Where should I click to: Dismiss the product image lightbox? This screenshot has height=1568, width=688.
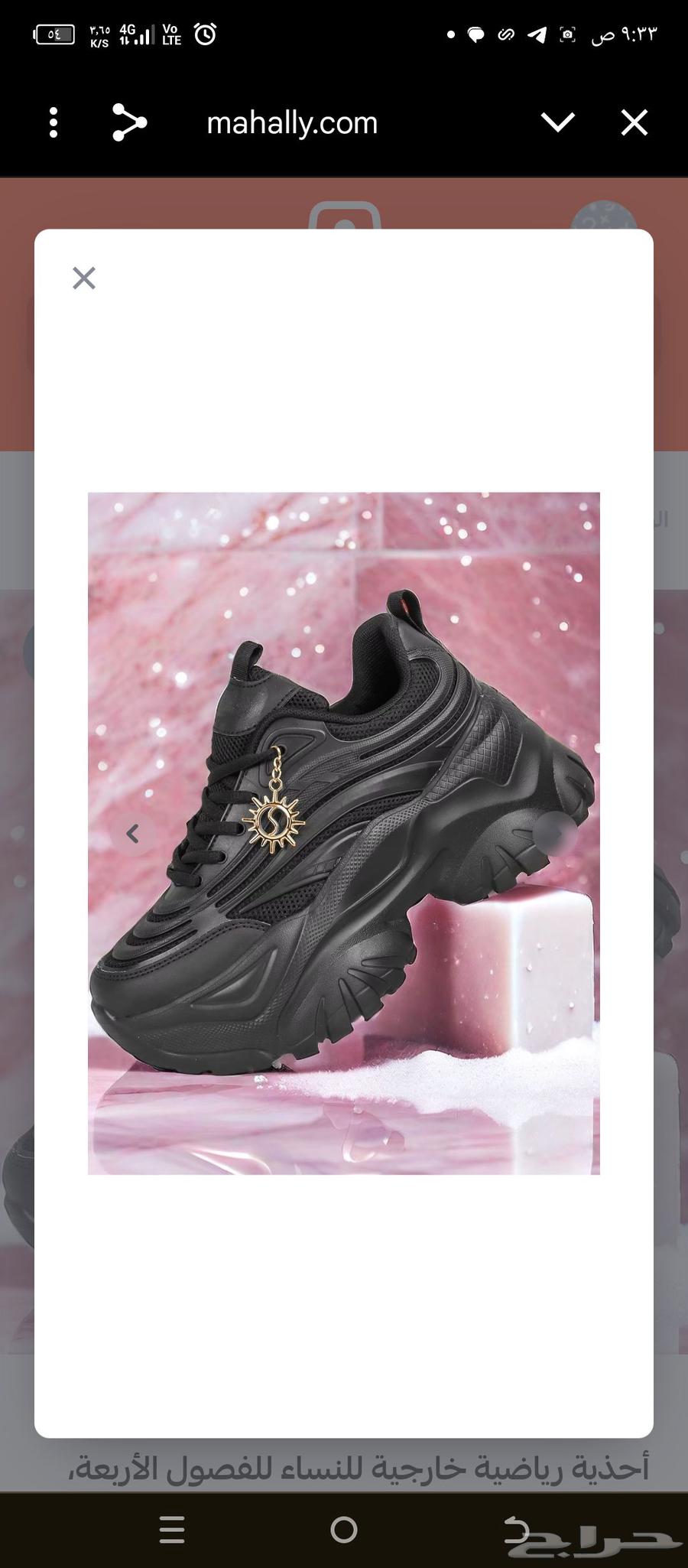[x=84, y=278]
